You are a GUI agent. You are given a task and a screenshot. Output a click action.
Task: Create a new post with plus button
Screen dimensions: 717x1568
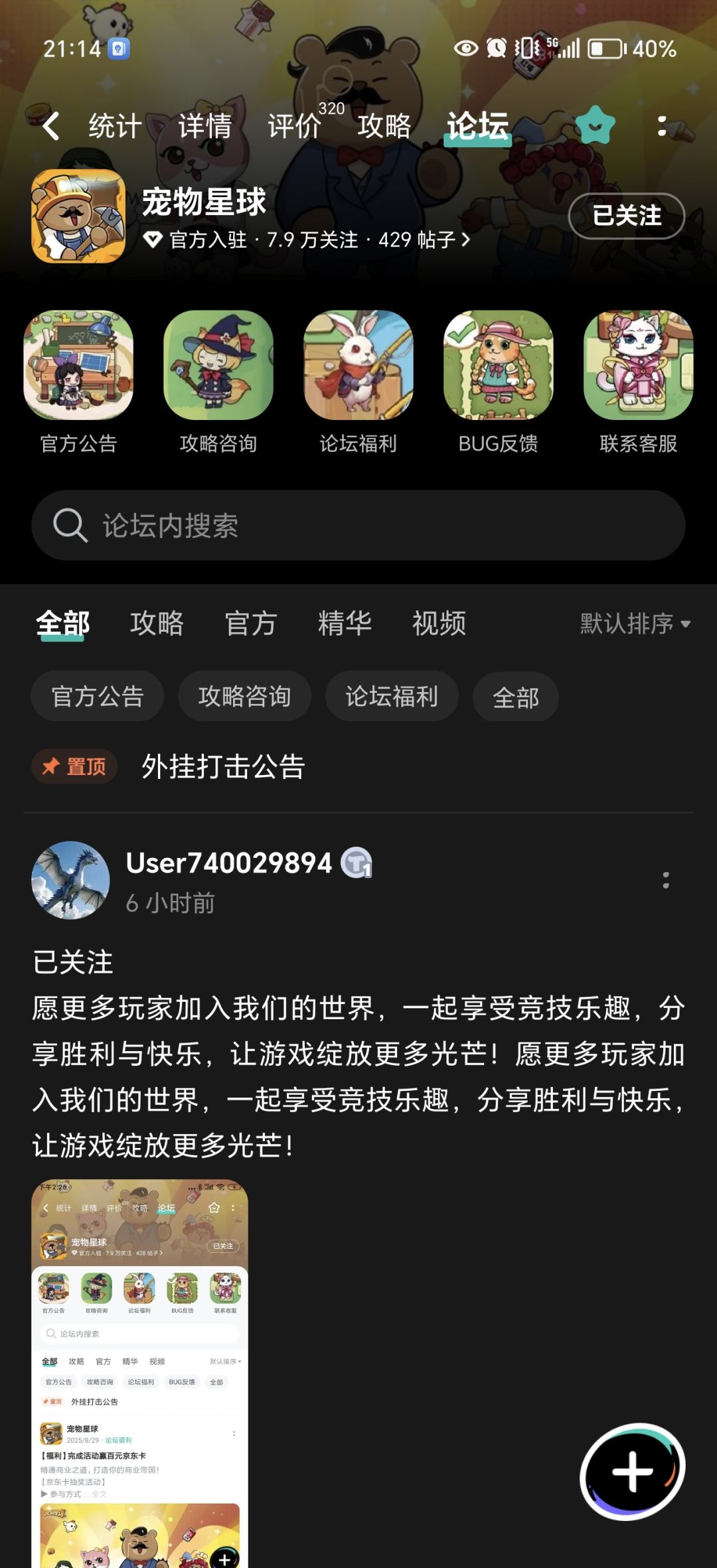pyautogui.click(x=633, y=1471)
